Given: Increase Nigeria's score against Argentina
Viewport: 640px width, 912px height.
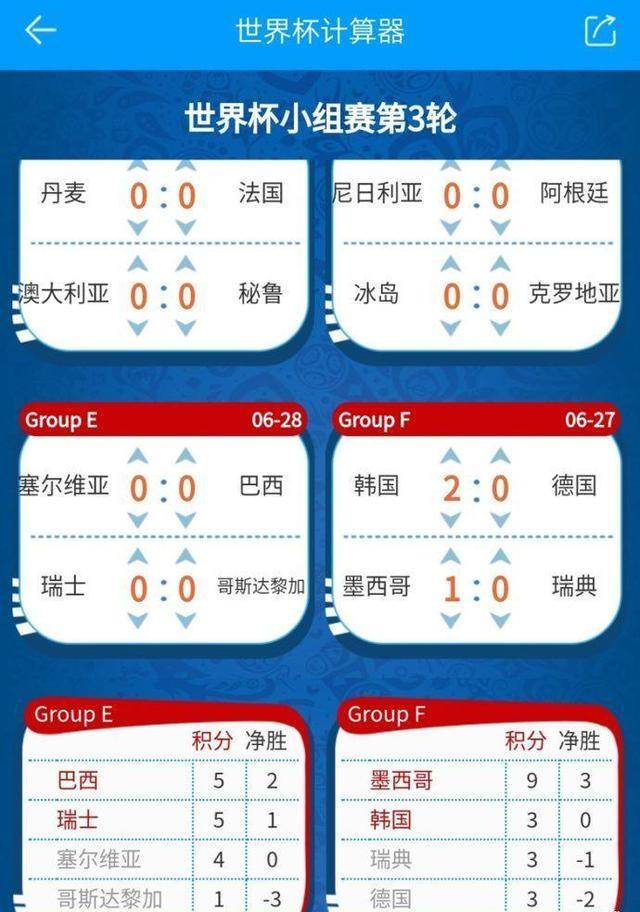Looking at the screenshot, I should [452, 165].
